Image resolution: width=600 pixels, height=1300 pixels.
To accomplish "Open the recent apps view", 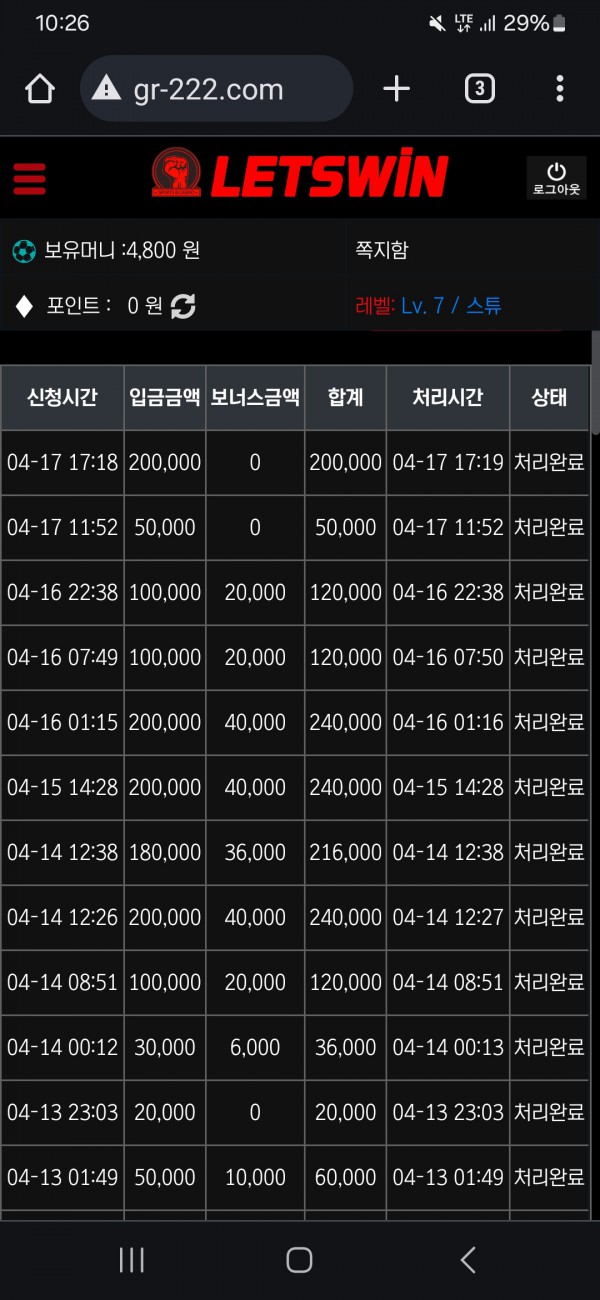I will coord(132,1259).
